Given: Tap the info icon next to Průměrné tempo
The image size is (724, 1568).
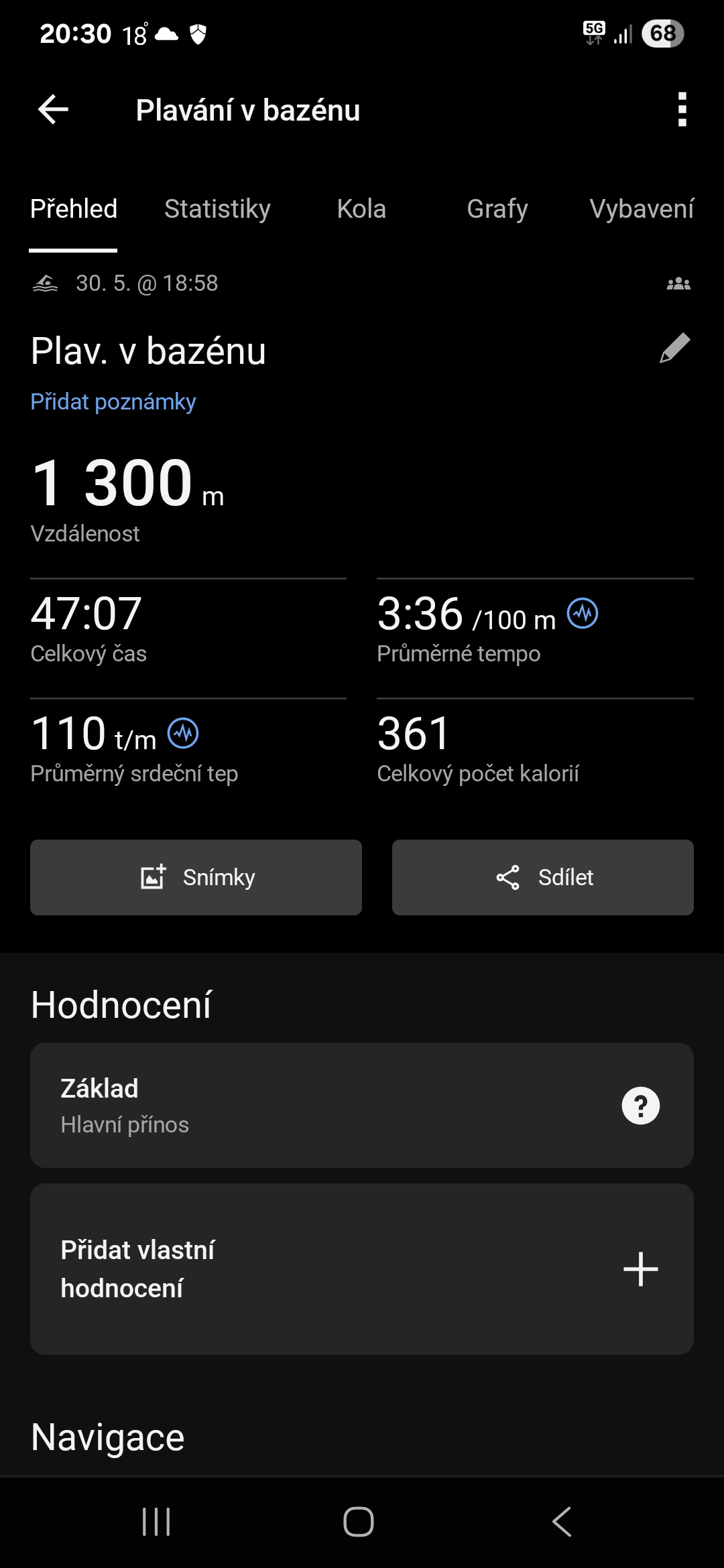Looking at the screenshot, I should [x=583, y=613].
